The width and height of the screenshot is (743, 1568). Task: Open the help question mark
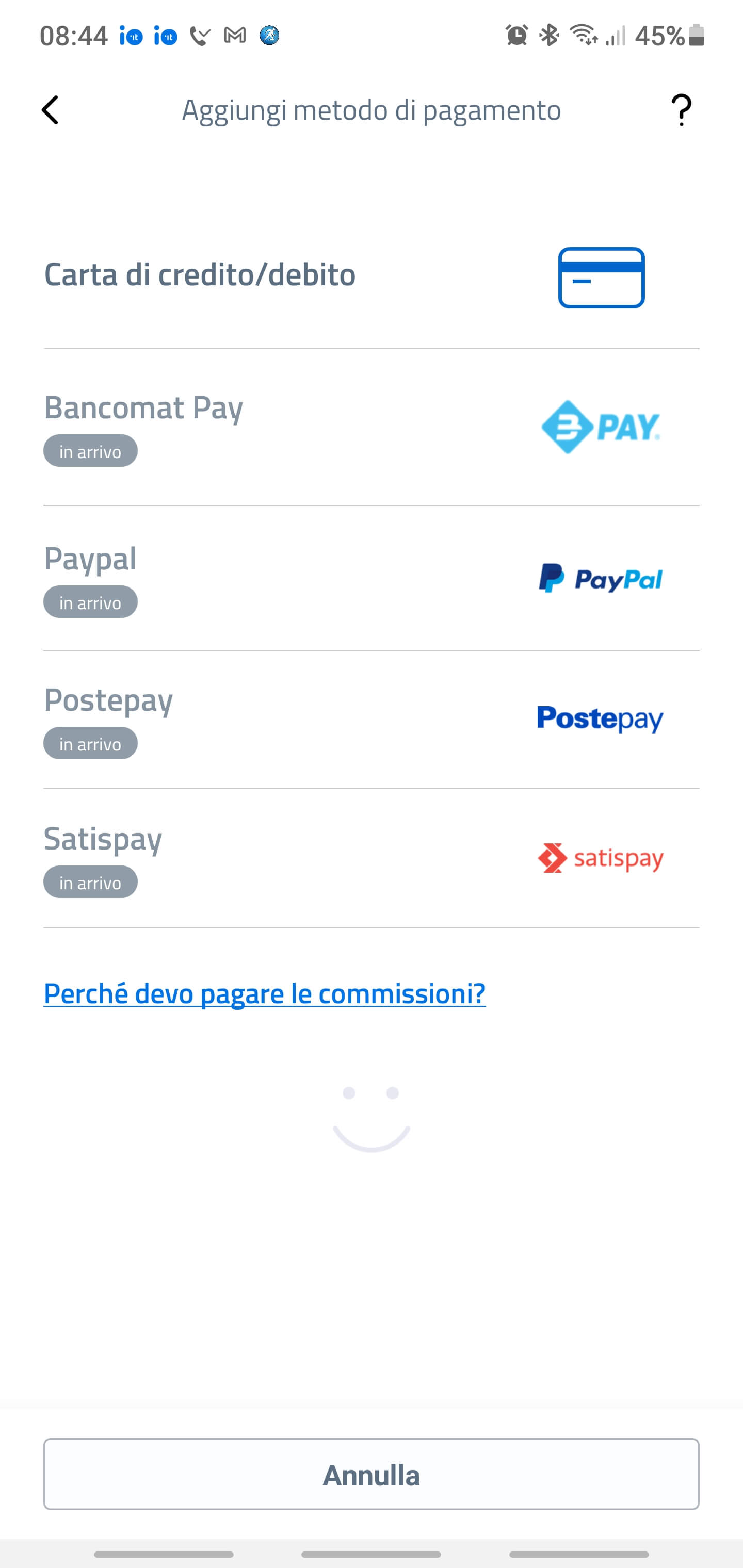[x=681, y=110]
